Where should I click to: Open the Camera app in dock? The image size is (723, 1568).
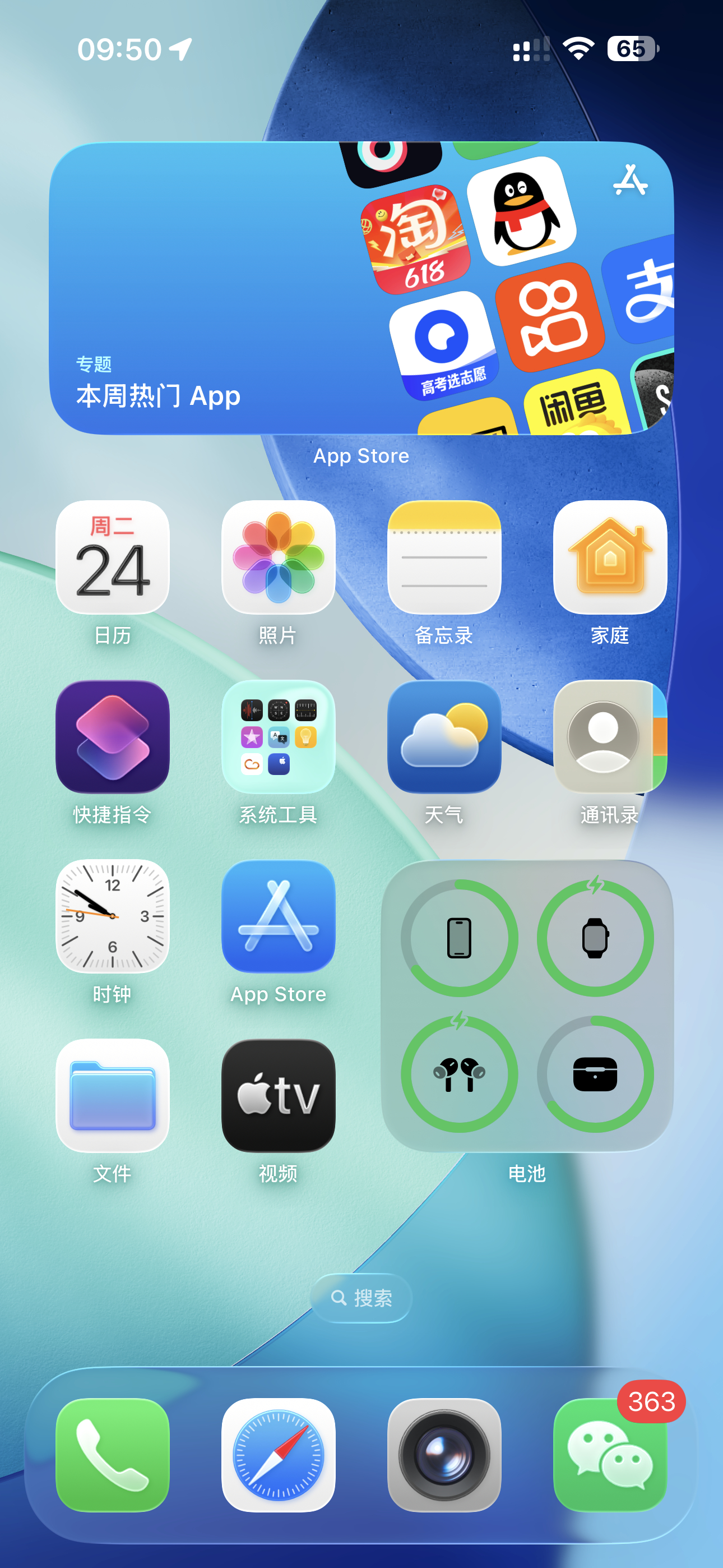click(444, 1454)
